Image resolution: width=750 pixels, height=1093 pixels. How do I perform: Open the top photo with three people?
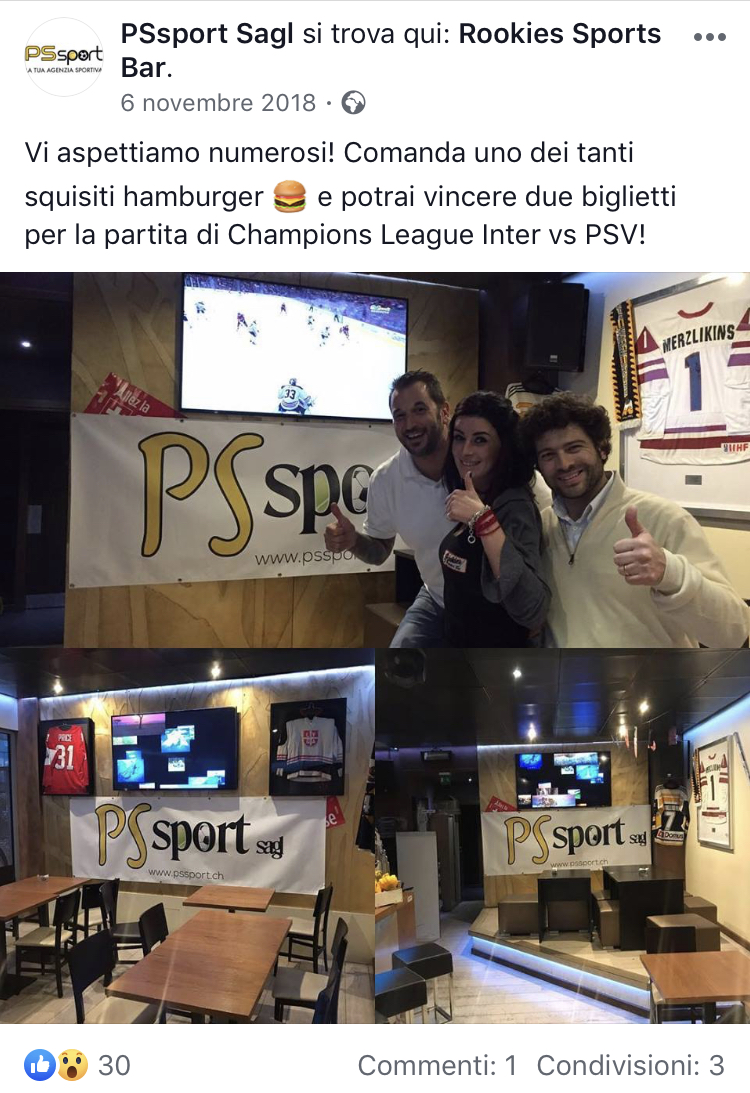pyautogui.click(x=375, y=460)
